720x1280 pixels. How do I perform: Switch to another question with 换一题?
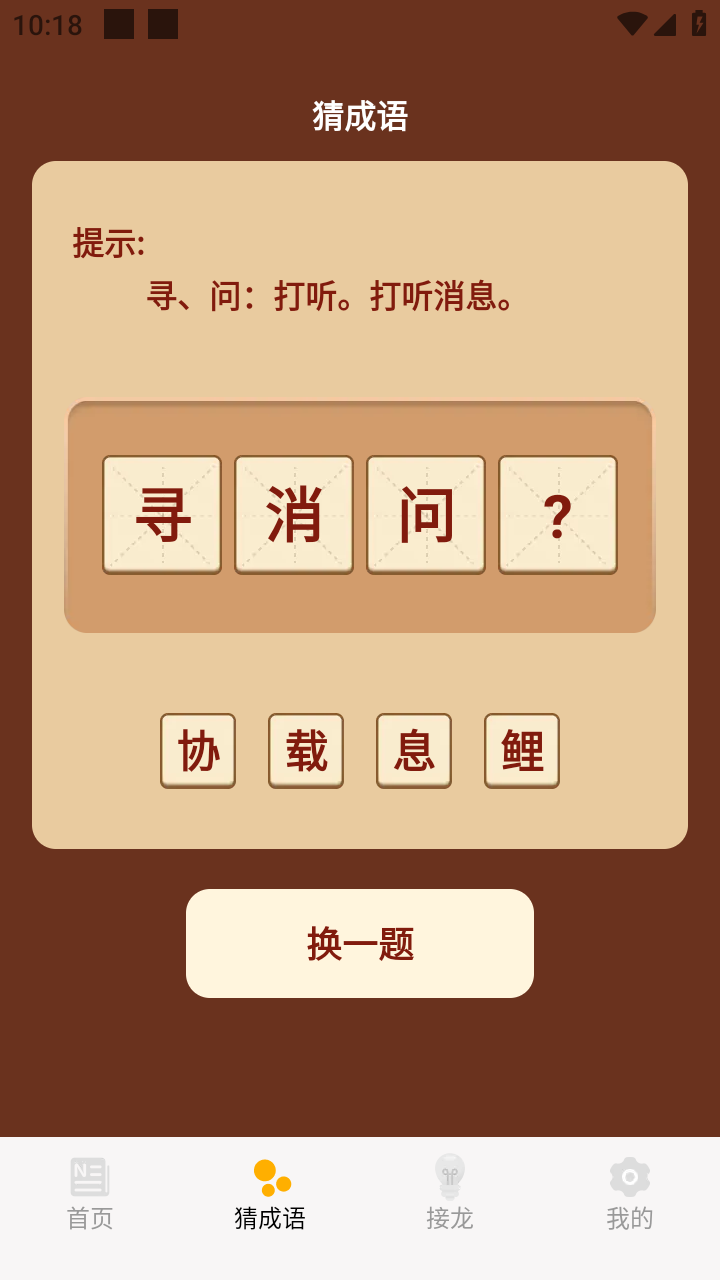[360, 943]
